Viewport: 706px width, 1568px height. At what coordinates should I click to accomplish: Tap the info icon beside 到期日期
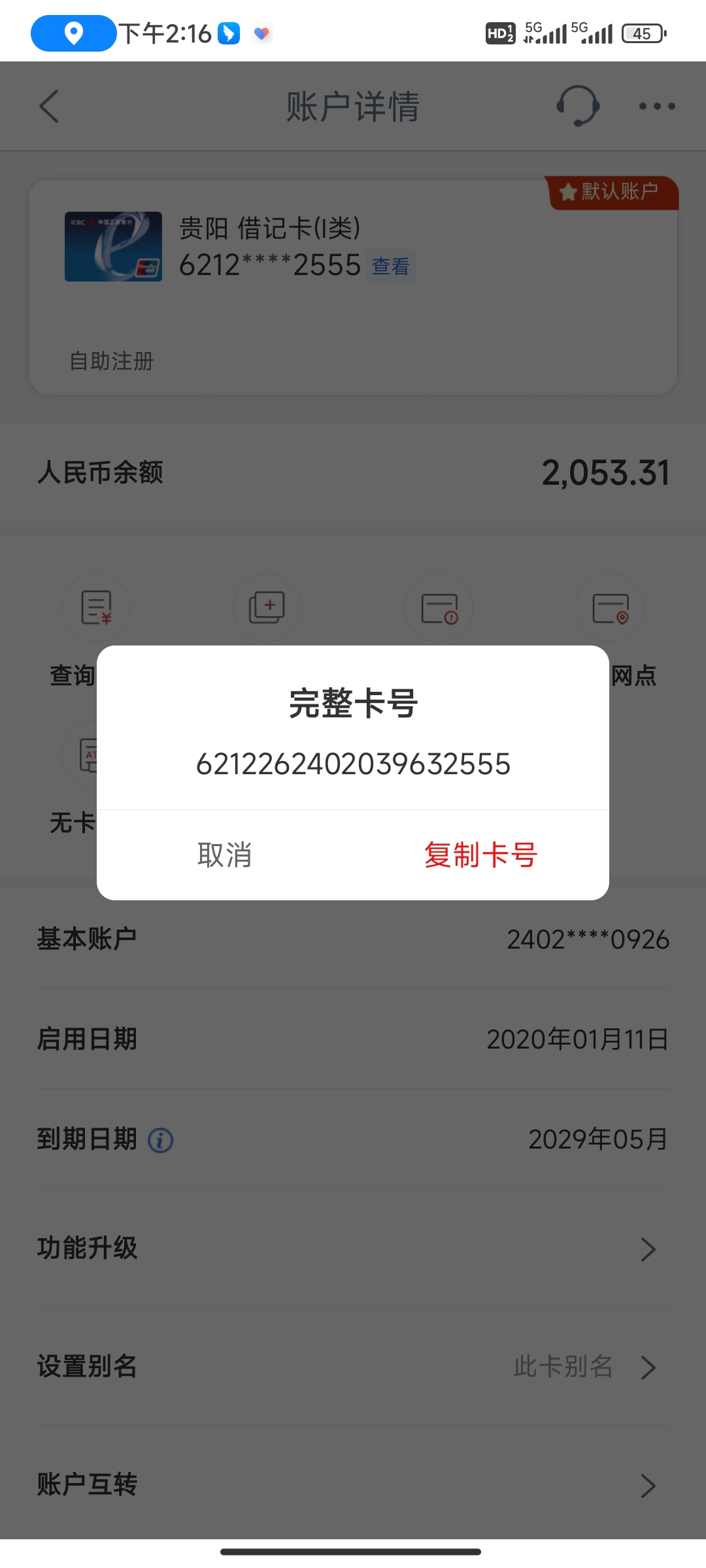[x=160, y=1141]
